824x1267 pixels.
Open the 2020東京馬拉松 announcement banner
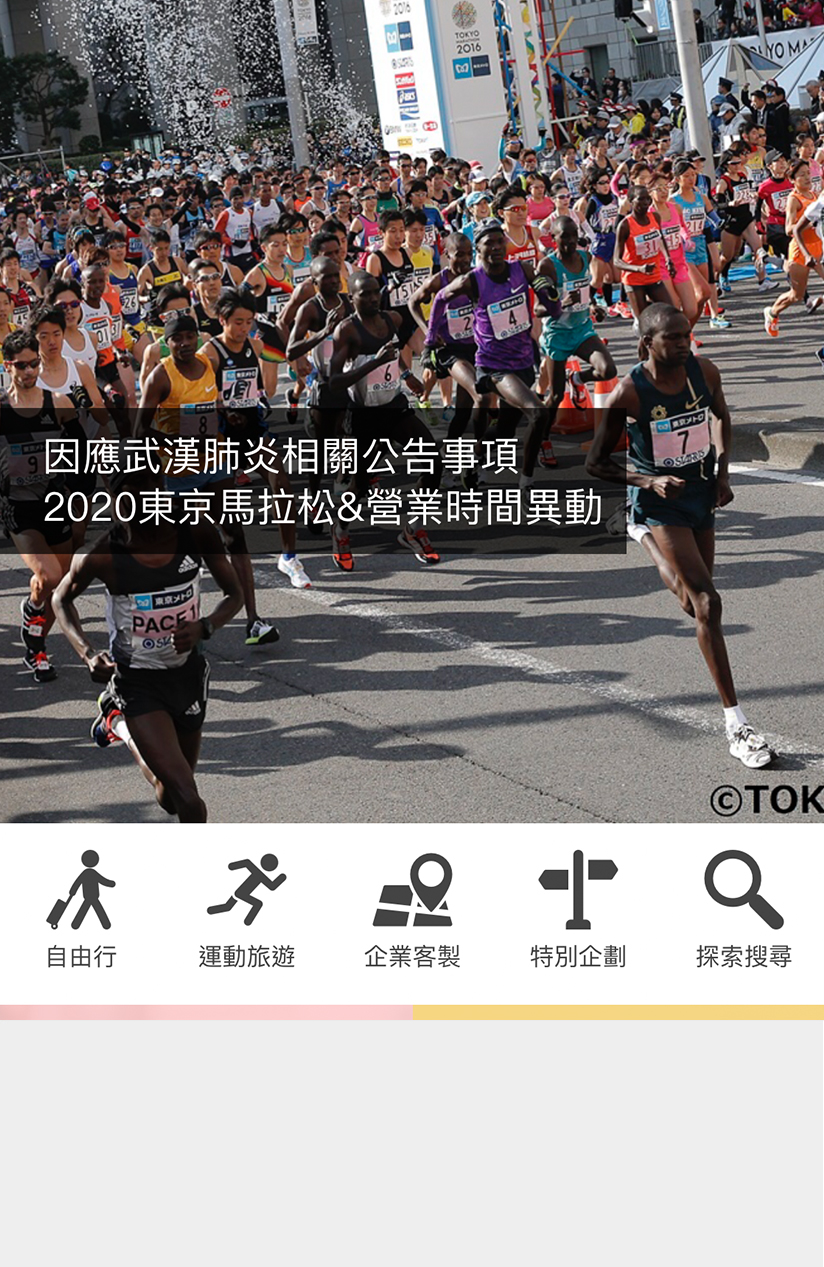[322, 482]
